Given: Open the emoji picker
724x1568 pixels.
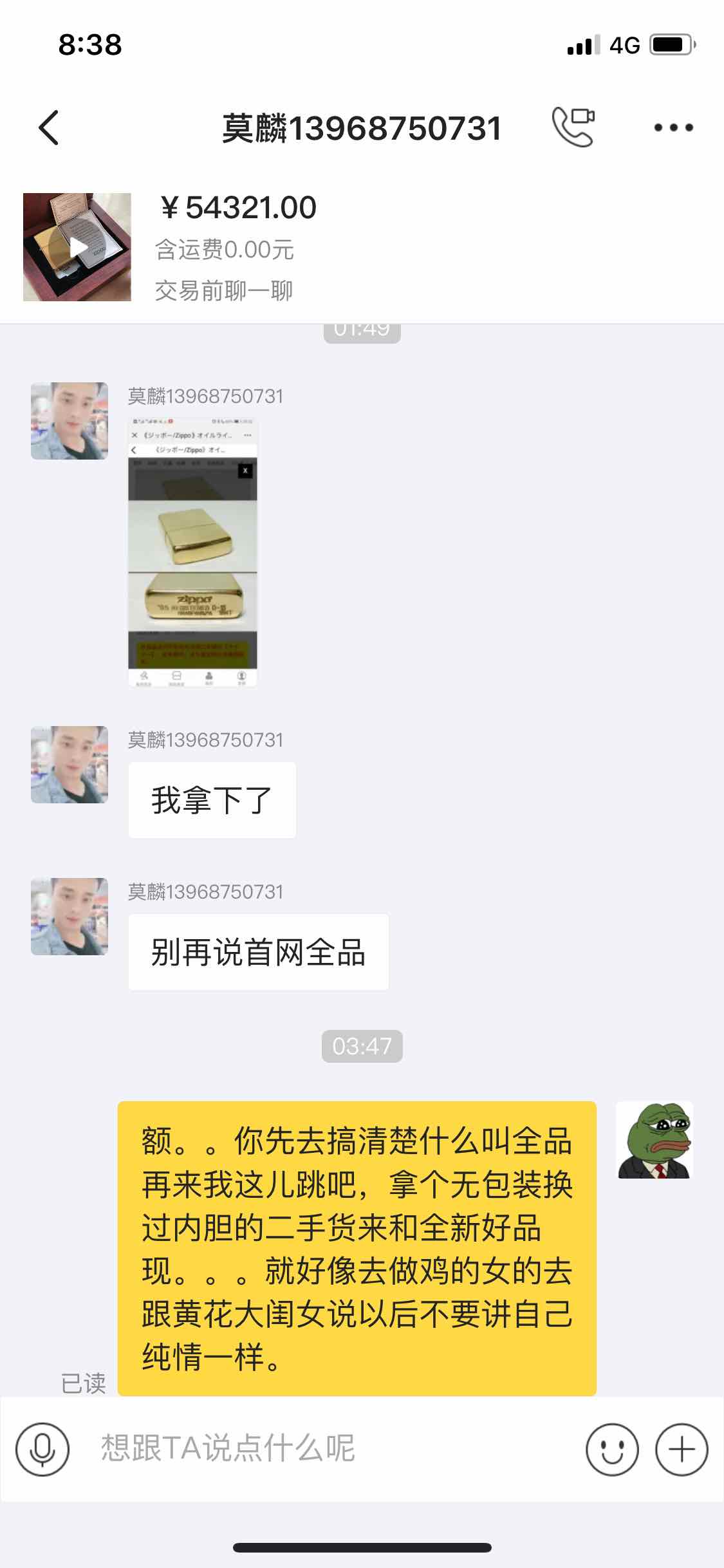Looking at the screenshot, I should (612, 1450).
